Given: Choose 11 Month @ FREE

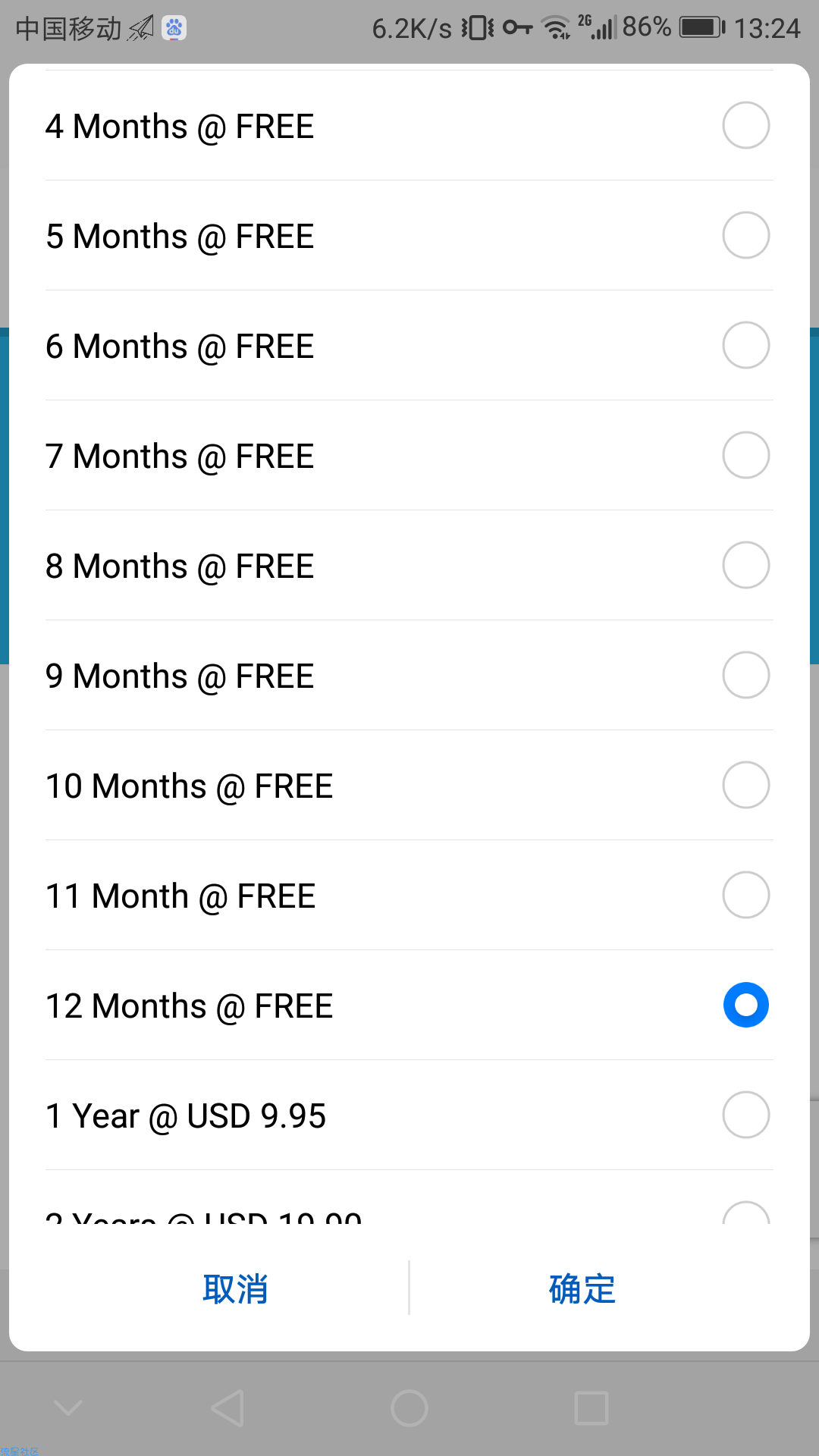Looking at the screenshot, I should tap(409, 896).
